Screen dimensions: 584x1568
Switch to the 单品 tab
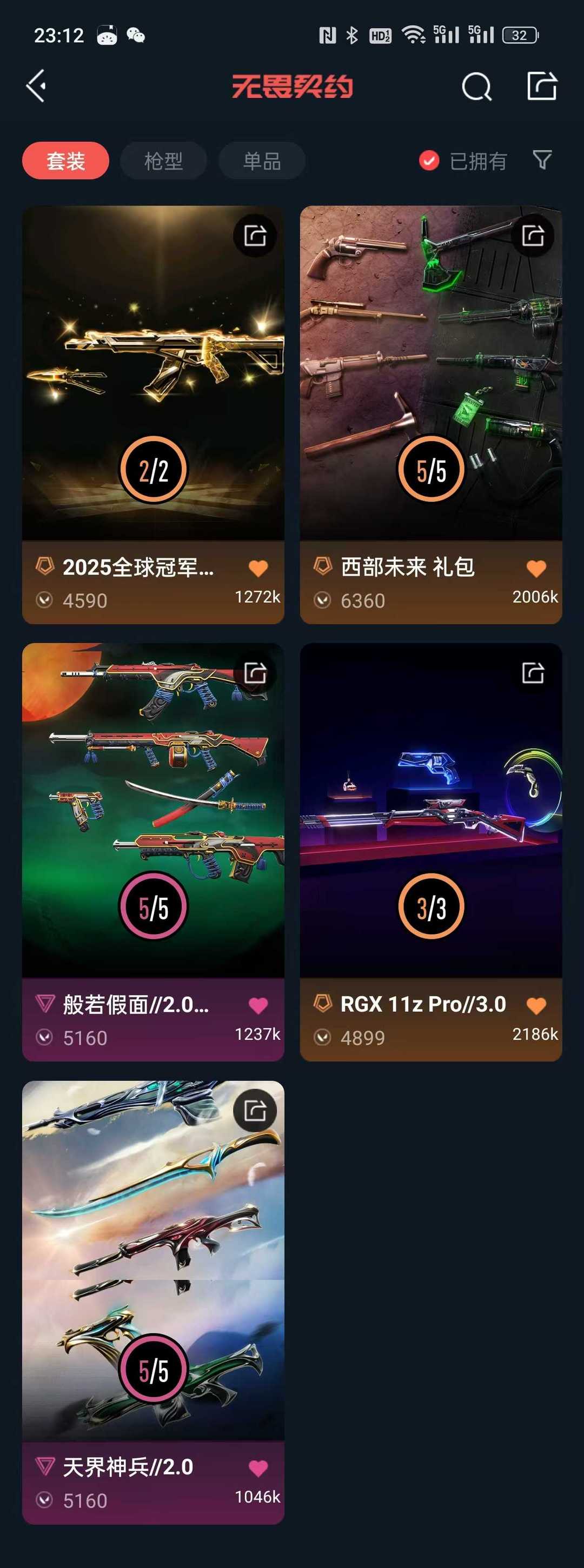262,160
